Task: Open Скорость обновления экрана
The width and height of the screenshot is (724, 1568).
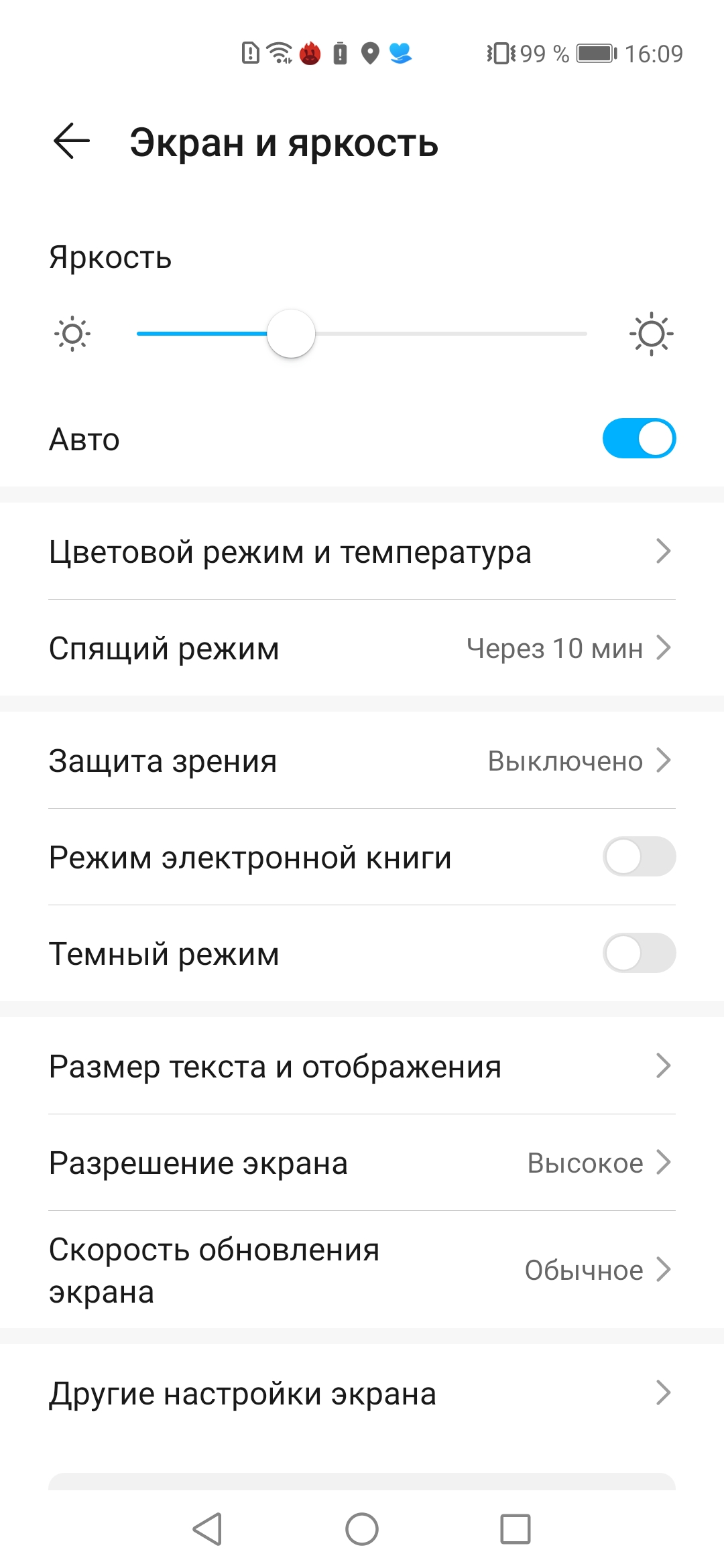Action: point(362,1270)
